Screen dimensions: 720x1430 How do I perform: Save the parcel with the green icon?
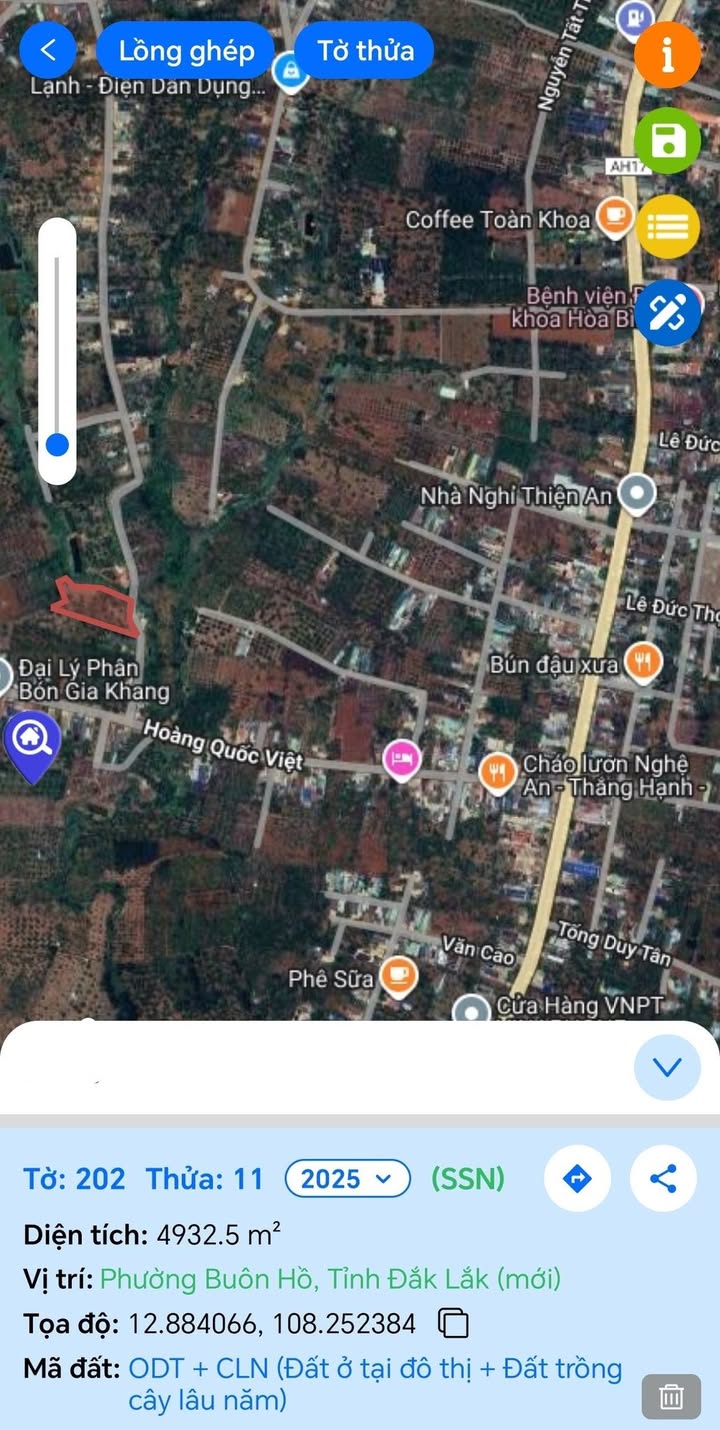pyautogui.click(x=667, y=141)
